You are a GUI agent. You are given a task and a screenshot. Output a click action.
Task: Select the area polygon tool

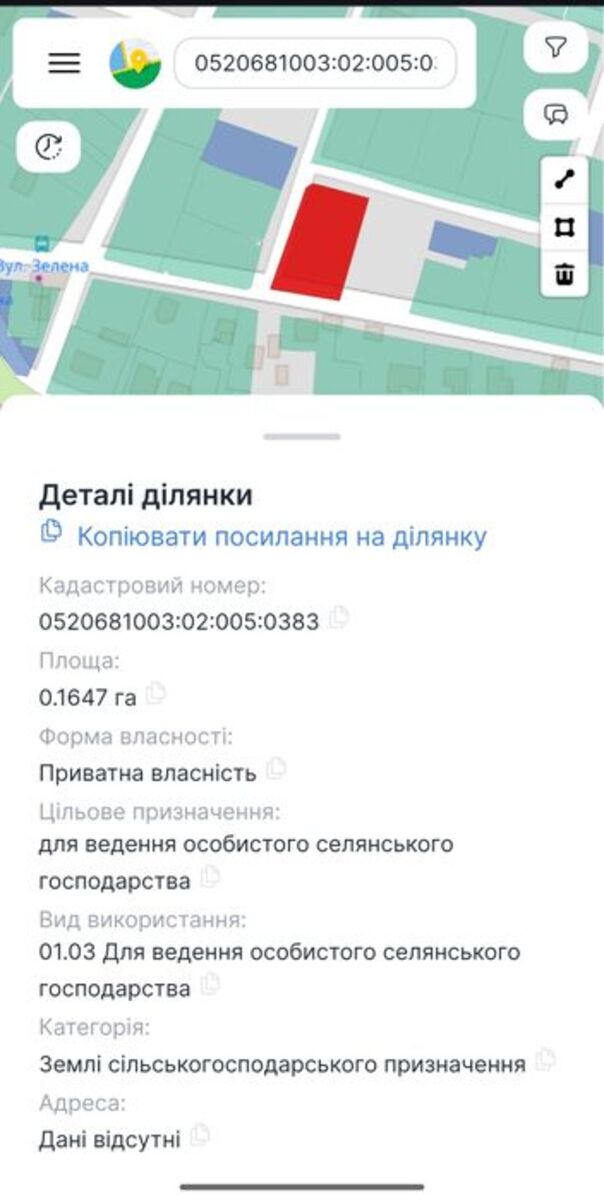[x=565, y=227]
